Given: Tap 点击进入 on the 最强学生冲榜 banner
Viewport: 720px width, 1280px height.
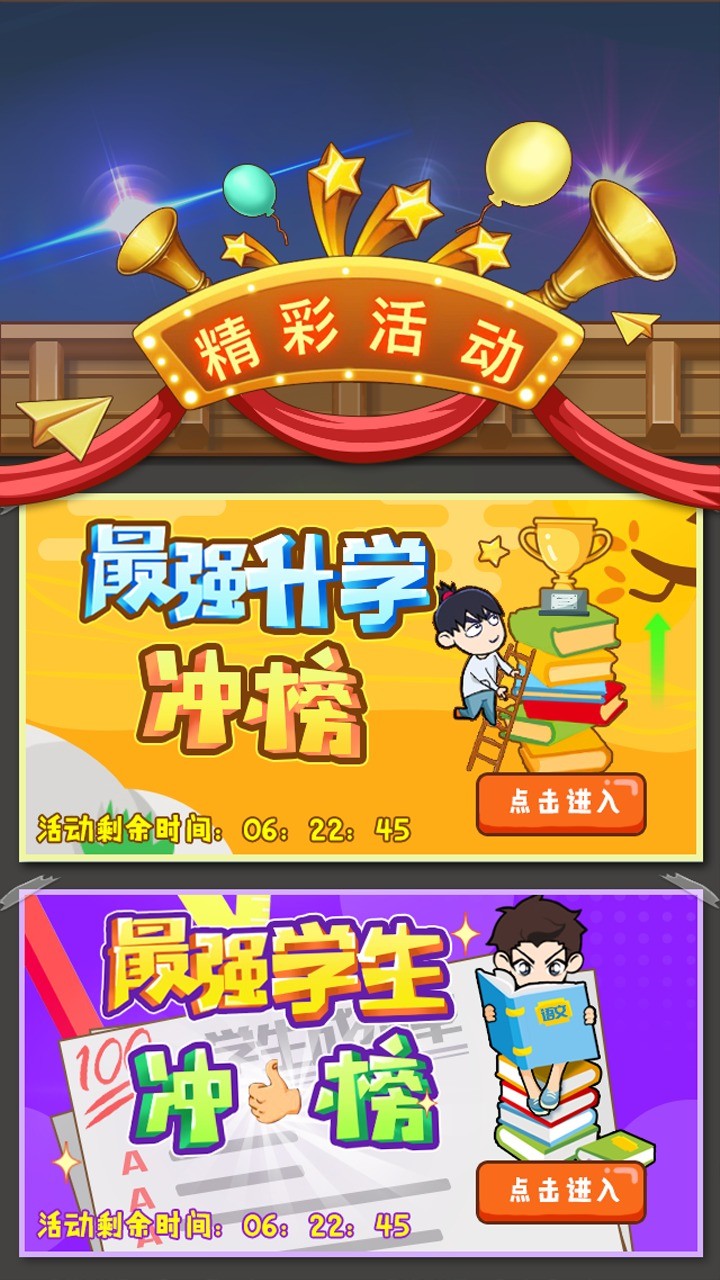Looking at the screenshot, I should 561,1191.
